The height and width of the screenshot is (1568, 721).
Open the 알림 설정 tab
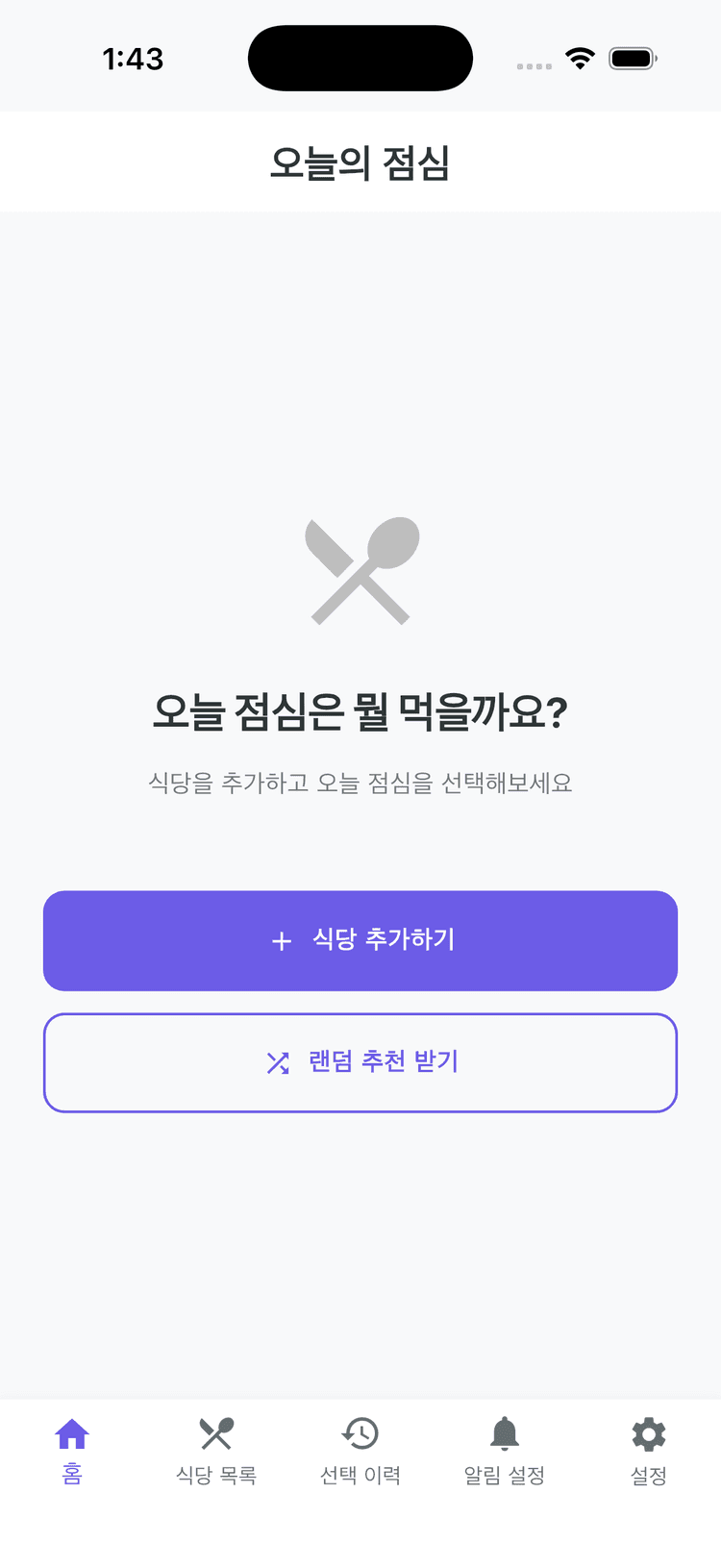(504, 1476)
